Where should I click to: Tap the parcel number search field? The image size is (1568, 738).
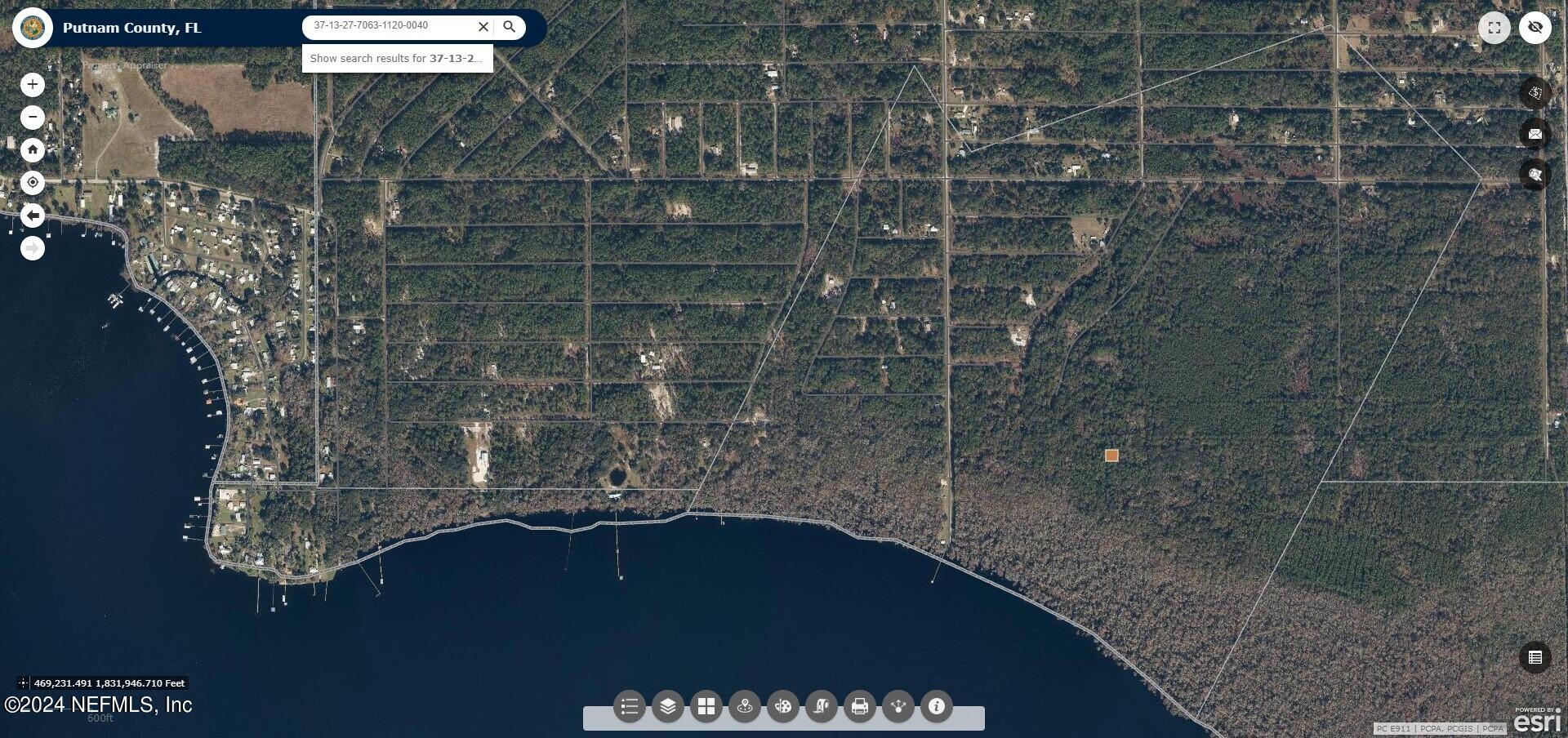pyautogui.click(x=388, y=26)
